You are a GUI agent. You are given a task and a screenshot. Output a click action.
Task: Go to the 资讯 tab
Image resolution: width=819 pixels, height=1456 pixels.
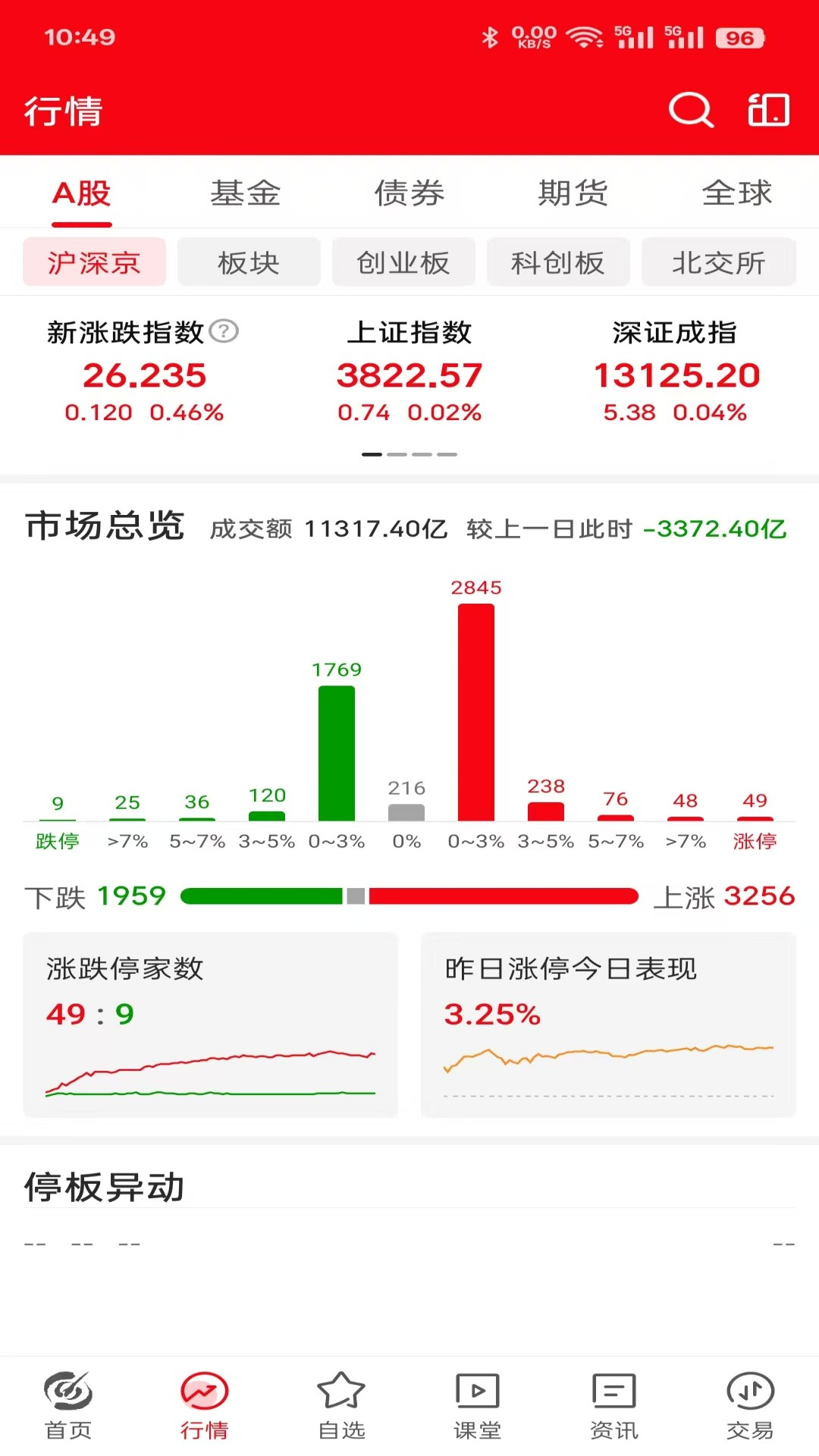tap(614, 1405)
